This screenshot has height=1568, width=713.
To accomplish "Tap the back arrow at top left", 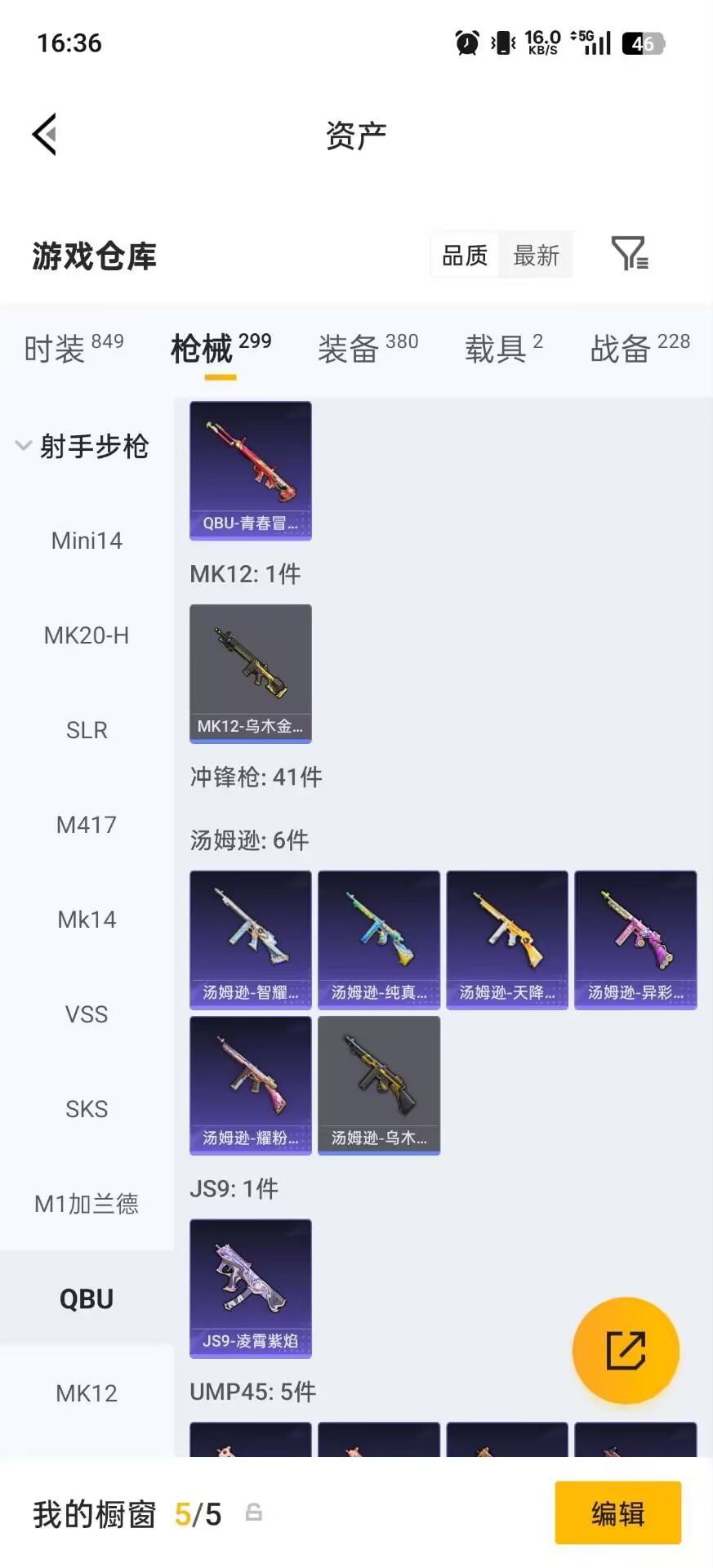I will [45, 133].
